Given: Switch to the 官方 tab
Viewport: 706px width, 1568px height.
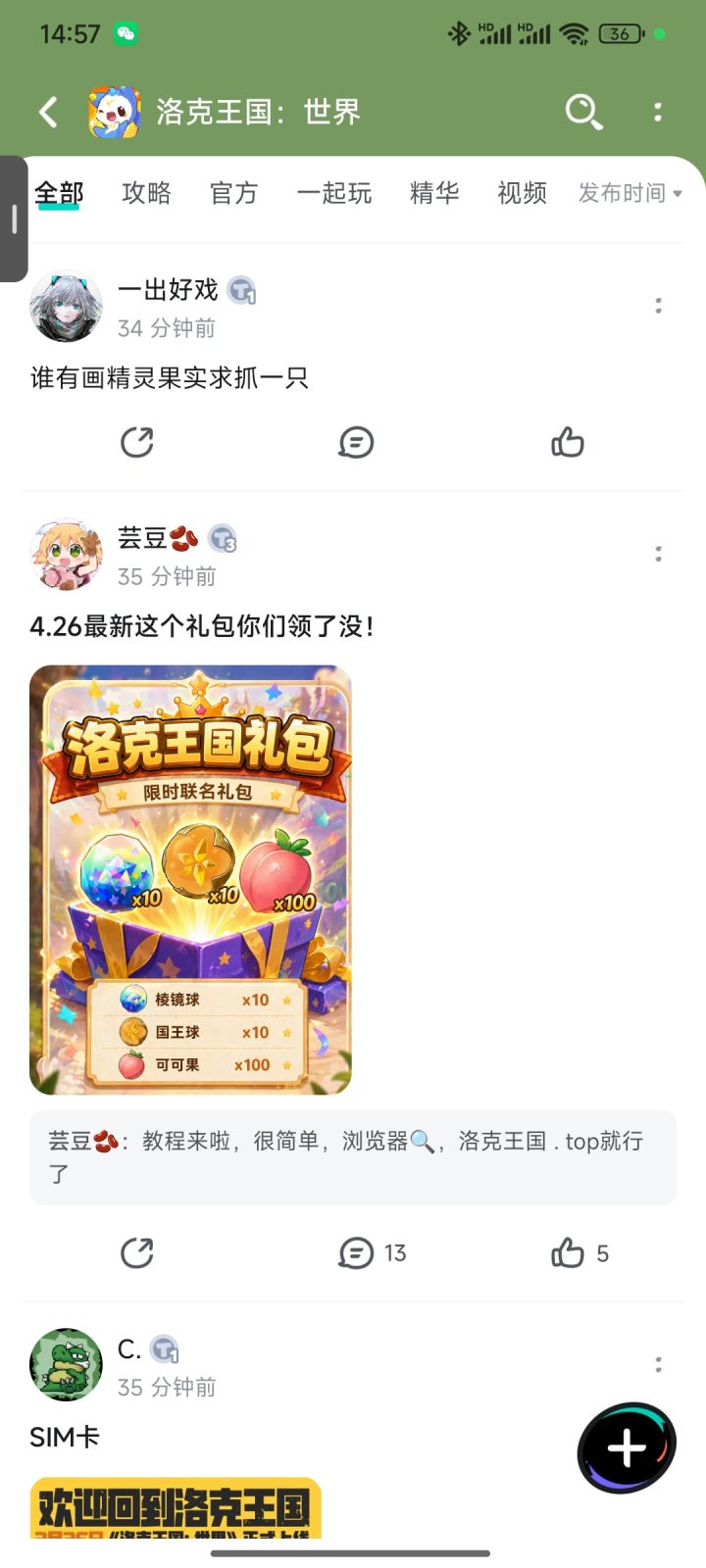Looking at the screenshot, I should pyautogui.click(x=233, y=193).
